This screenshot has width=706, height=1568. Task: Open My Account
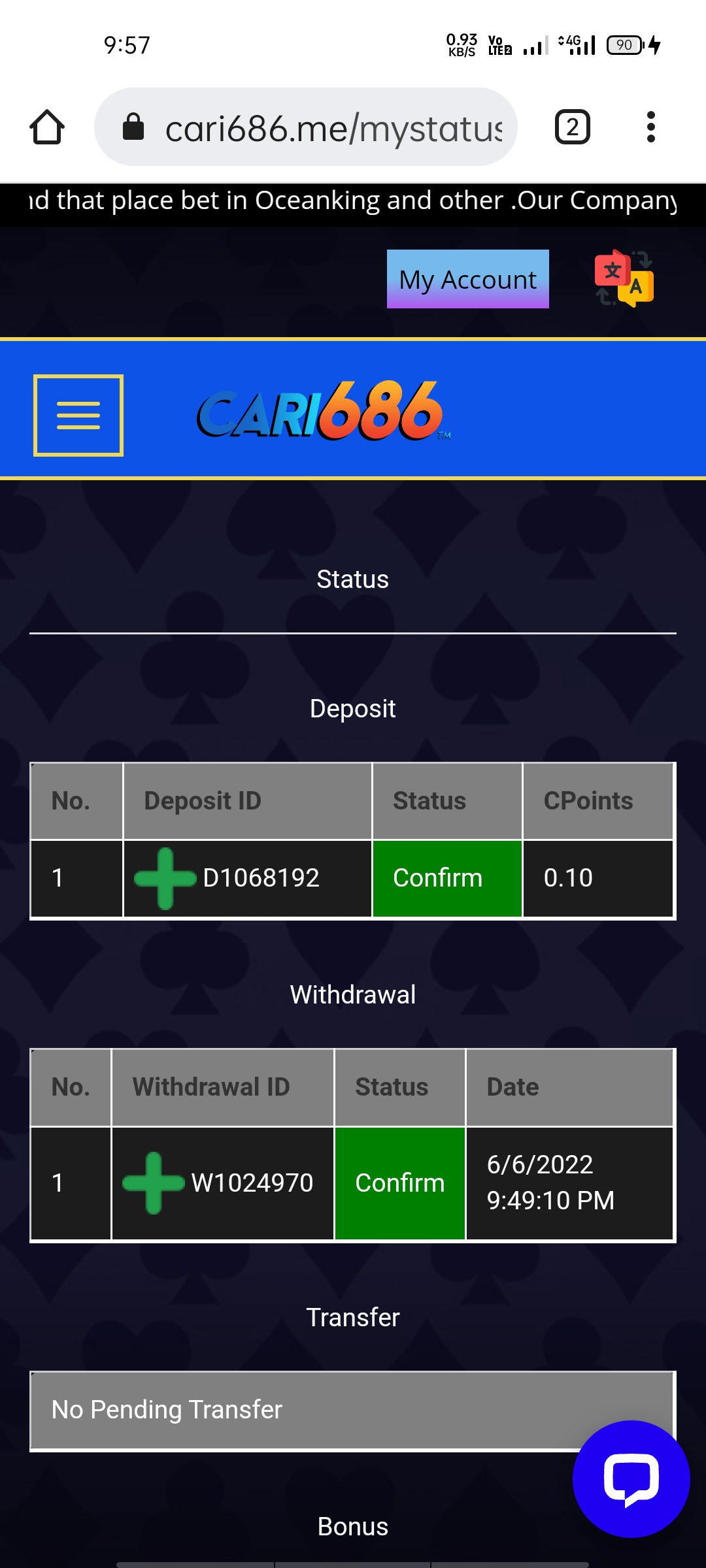click(467, 280)
